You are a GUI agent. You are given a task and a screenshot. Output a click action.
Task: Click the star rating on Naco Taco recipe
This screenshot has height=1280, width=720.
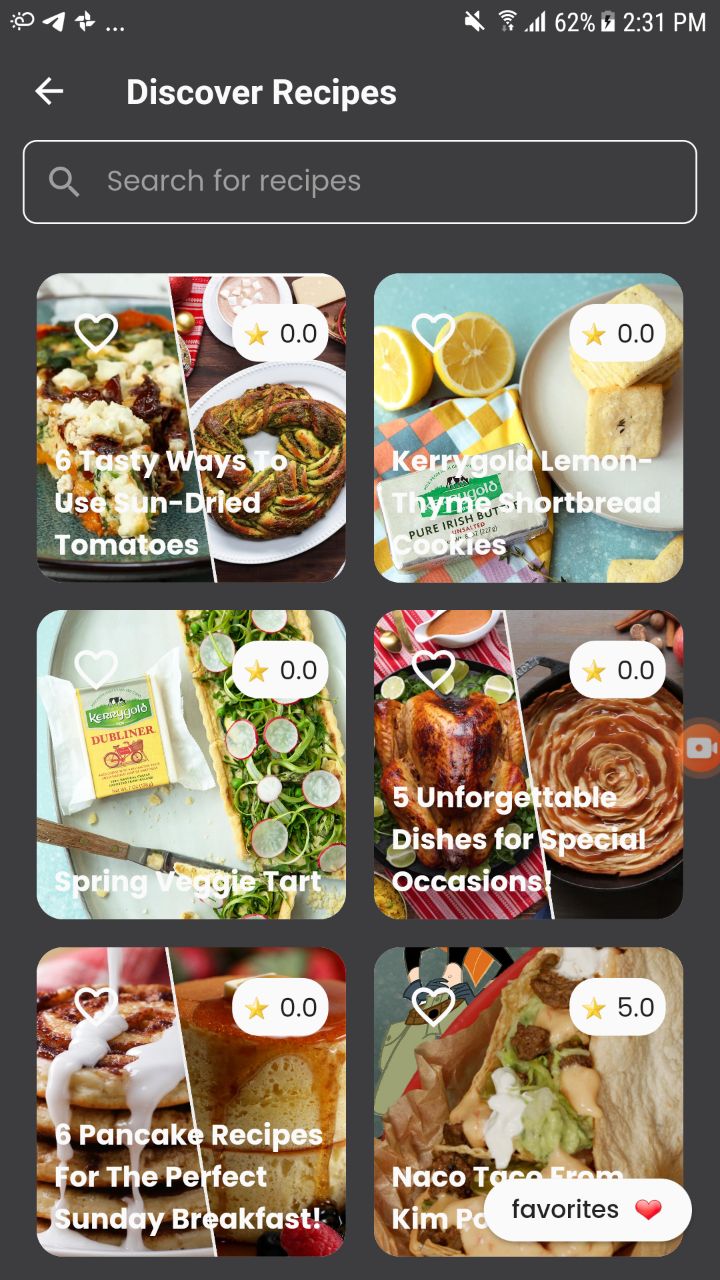coord(617,1007)
